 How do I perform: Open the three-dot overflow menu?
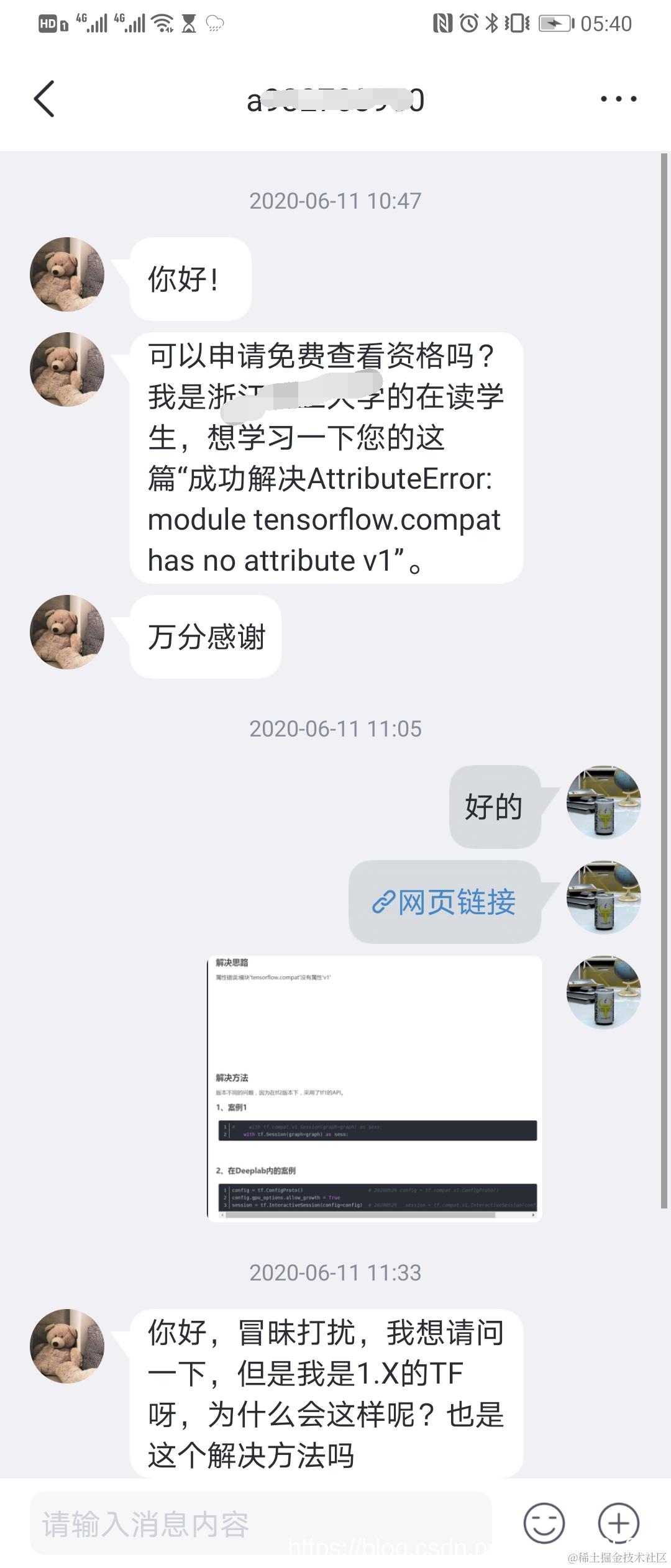tap(618, 99)
